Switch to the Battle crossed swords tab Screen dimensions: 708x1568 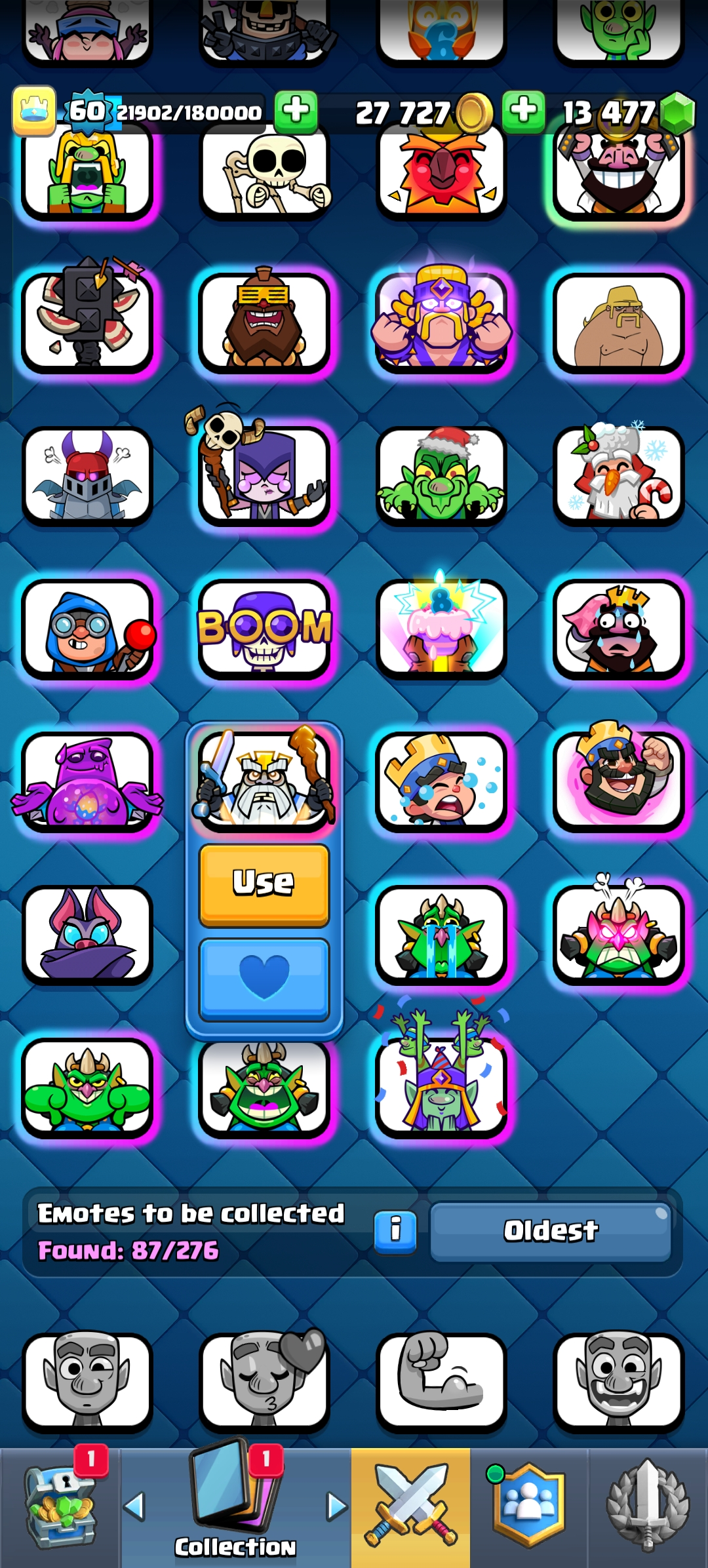(411, 1508)
